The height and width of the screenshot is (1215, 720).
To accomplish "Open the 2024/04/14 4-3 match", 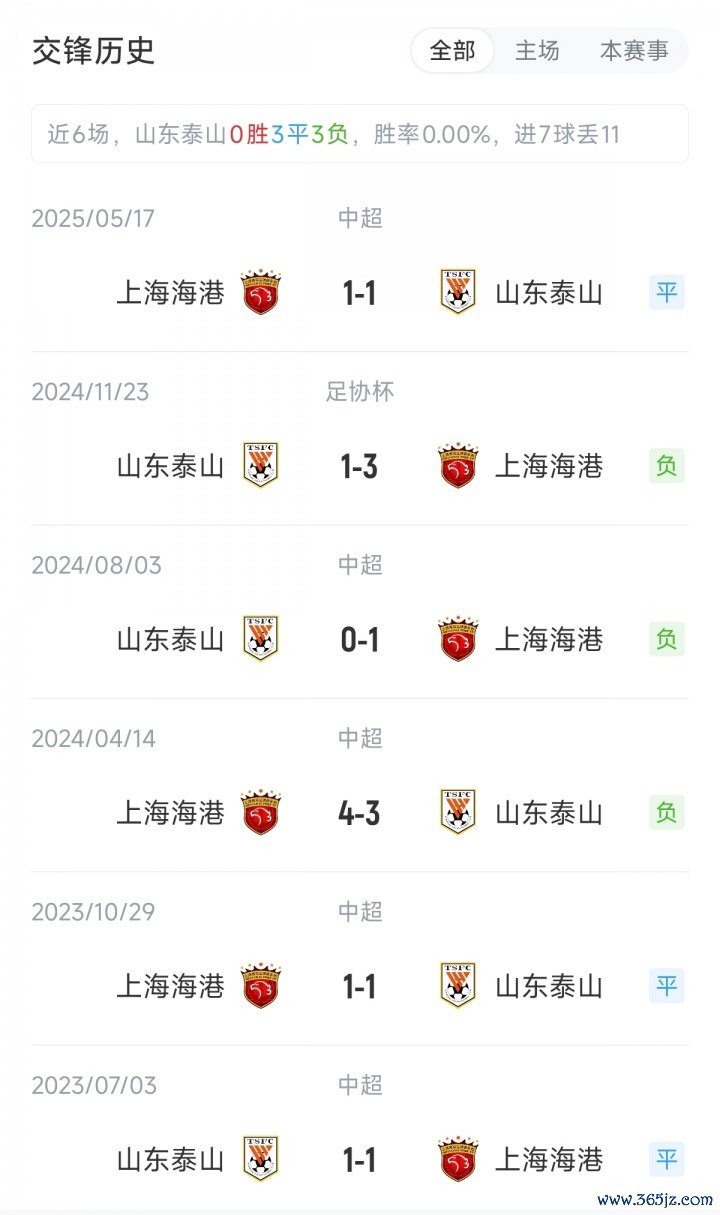I will [x=360, y=813].
